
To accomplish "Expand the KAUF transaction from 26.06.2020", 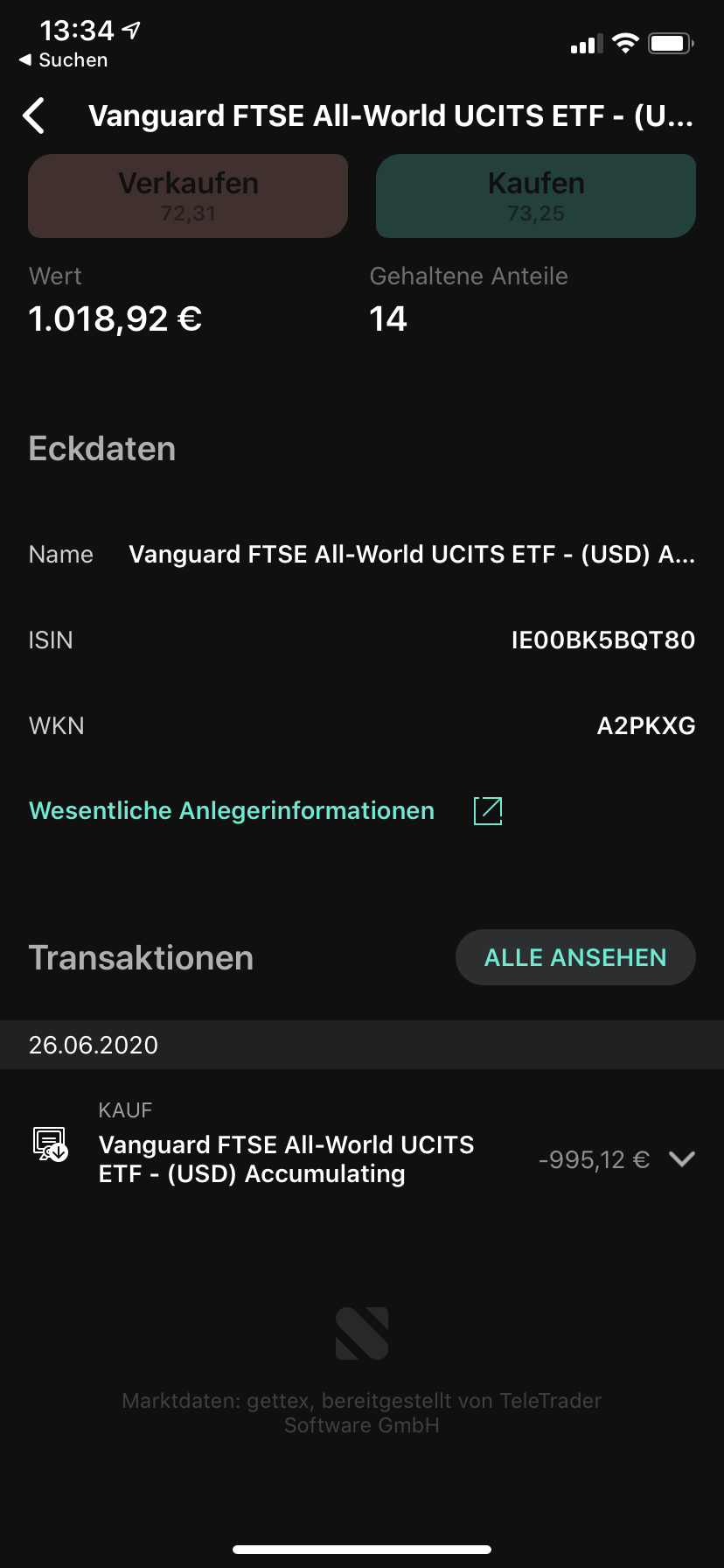I will [x=681, y=1159].
